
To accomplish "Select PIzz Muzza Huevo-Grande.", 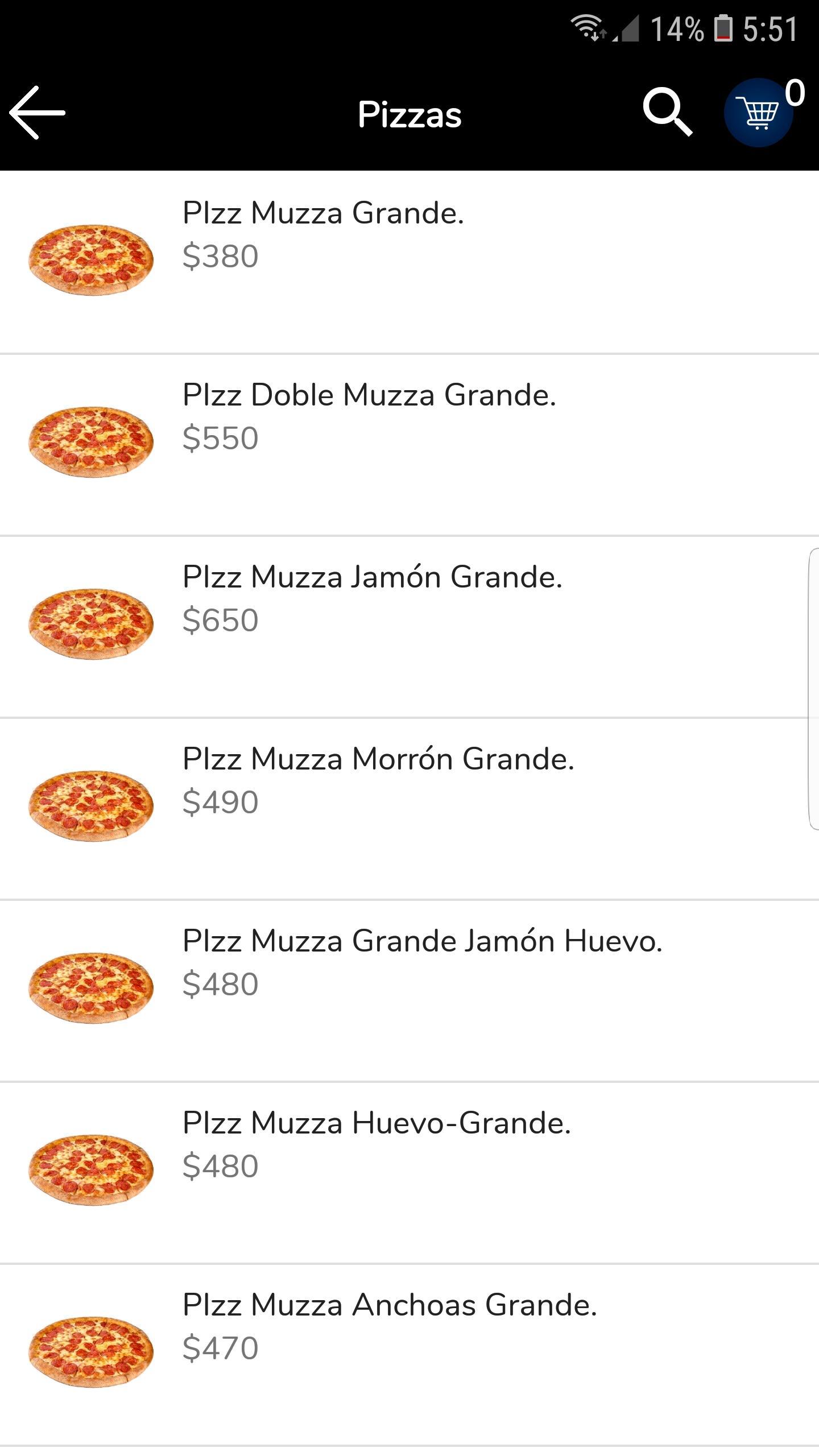I will 409,1173.
